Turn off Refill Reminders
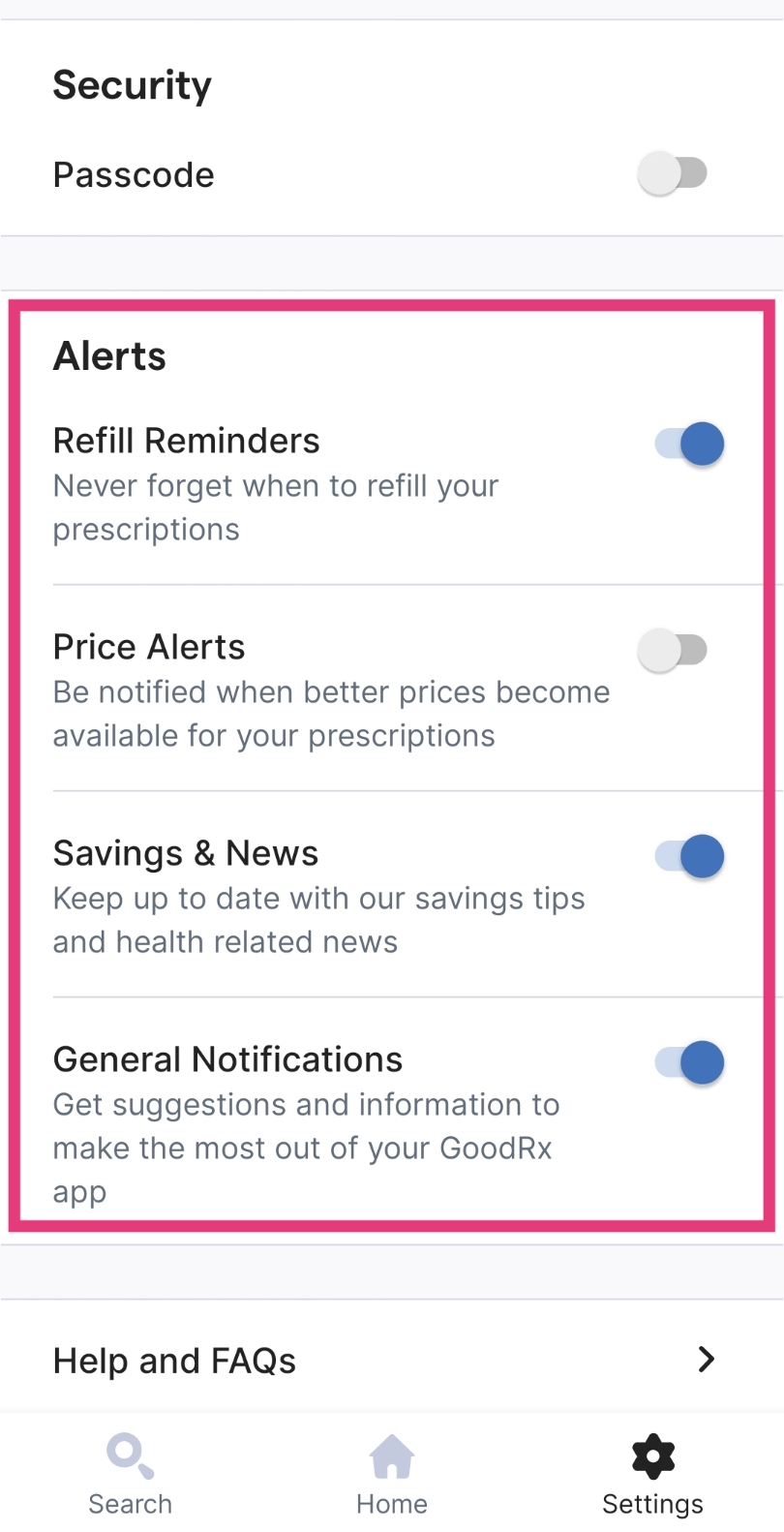The image size is (784, 1532). click(689, 444)
